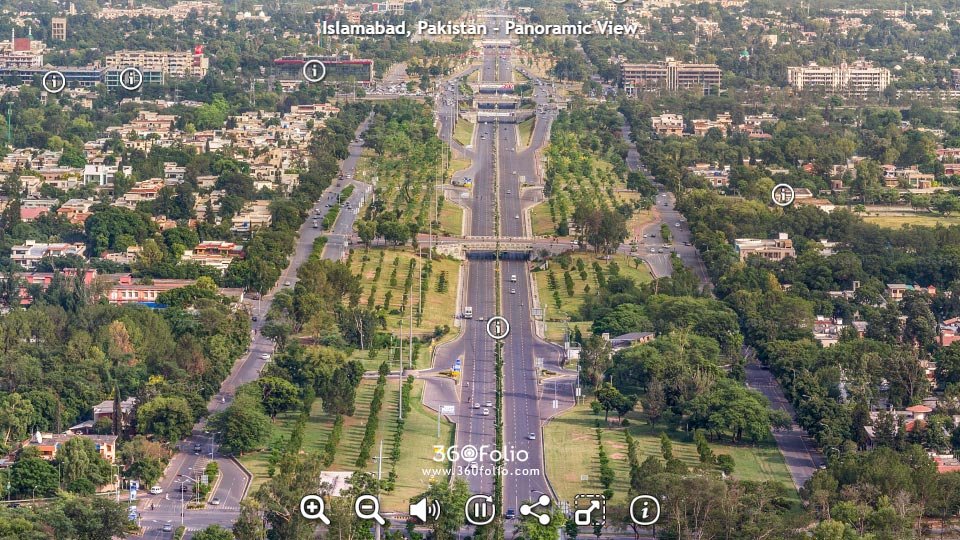Pause the auto-rotation

[x=480, y=510]
